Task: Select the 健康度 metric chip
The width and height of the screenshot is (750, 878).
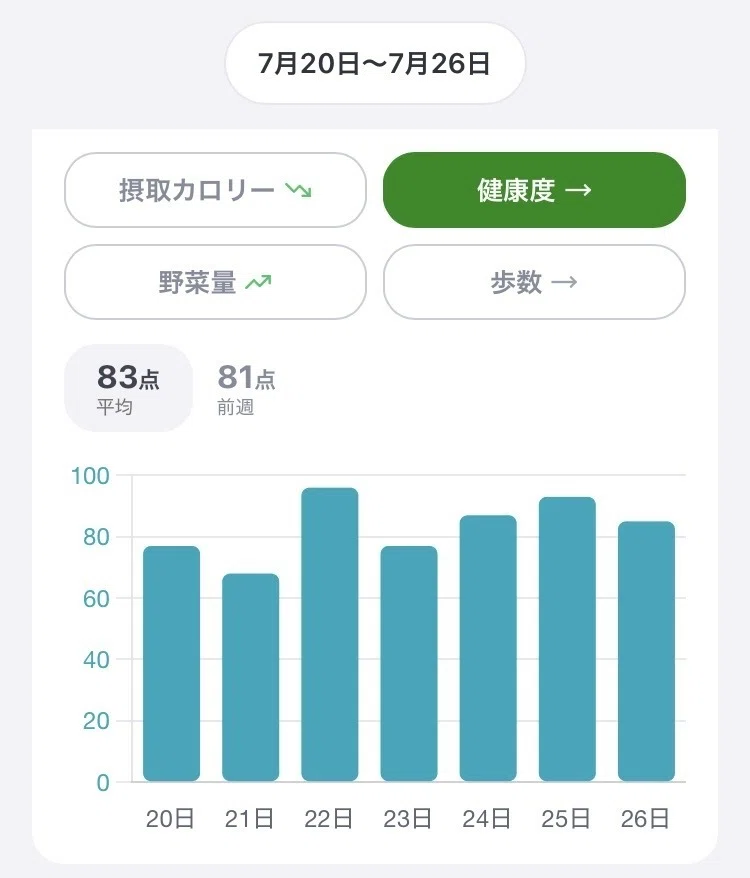Action: point(534,190)
